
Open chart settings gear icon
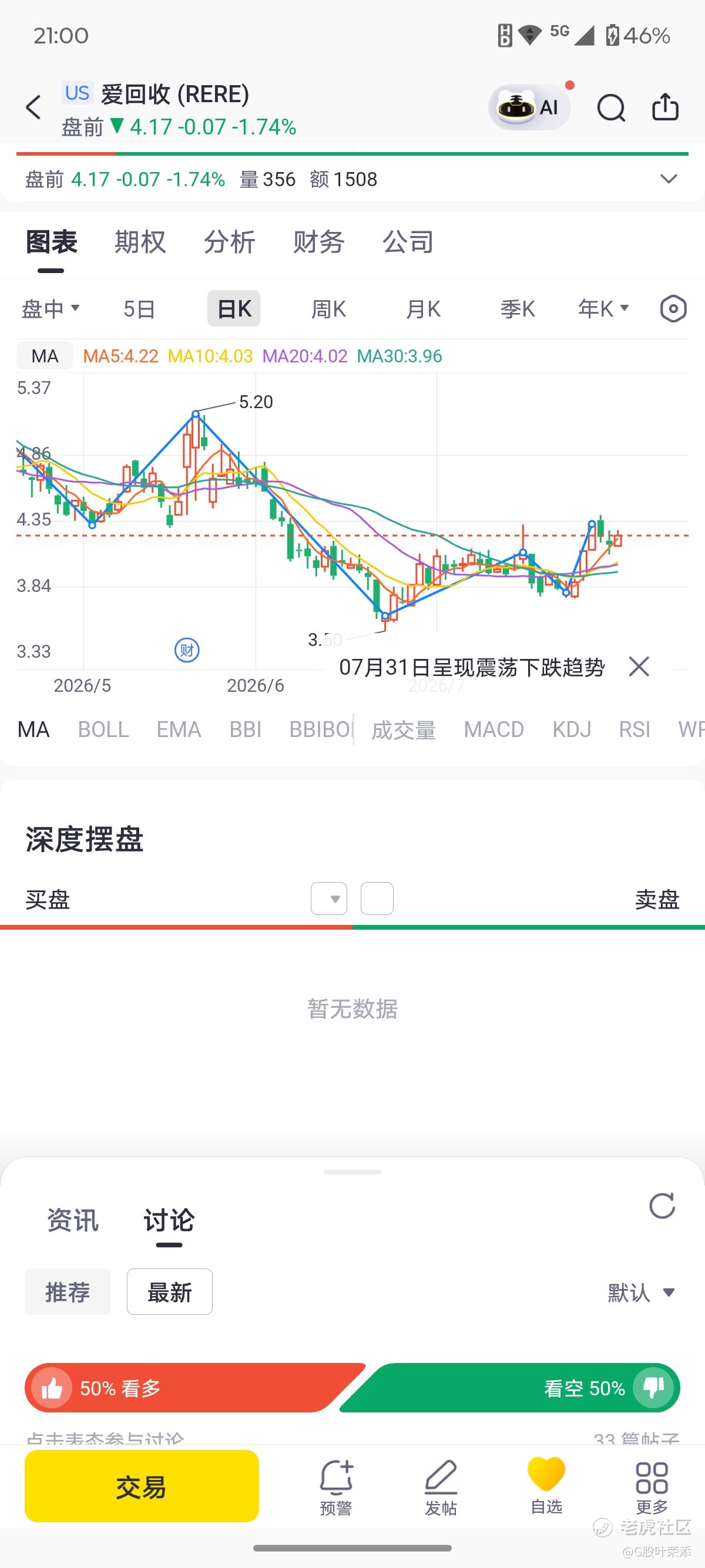point(673,309)
